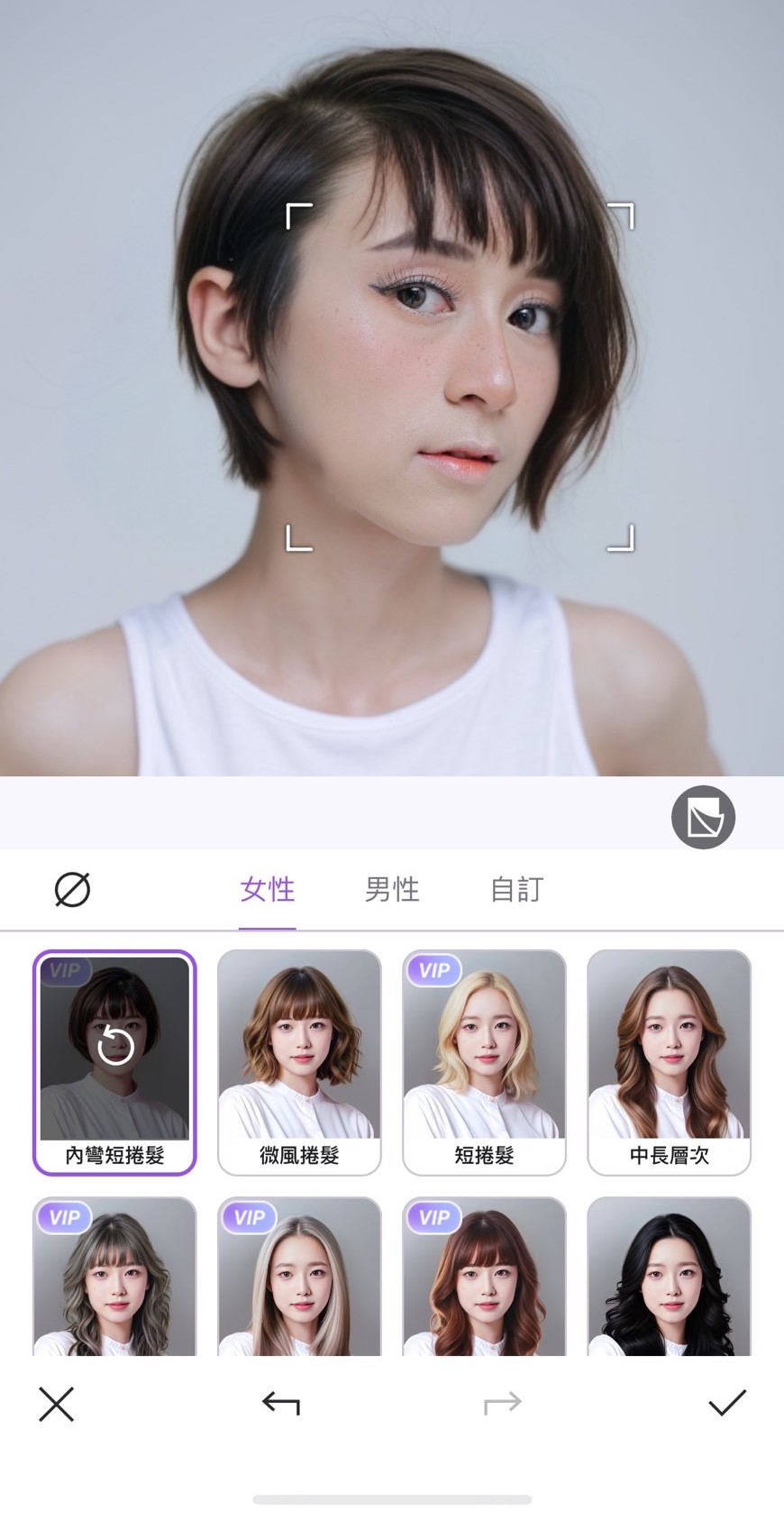Open the 女性 hairstyle category
Viewport: 784px width, 1521px height.
tap(266, 889)
